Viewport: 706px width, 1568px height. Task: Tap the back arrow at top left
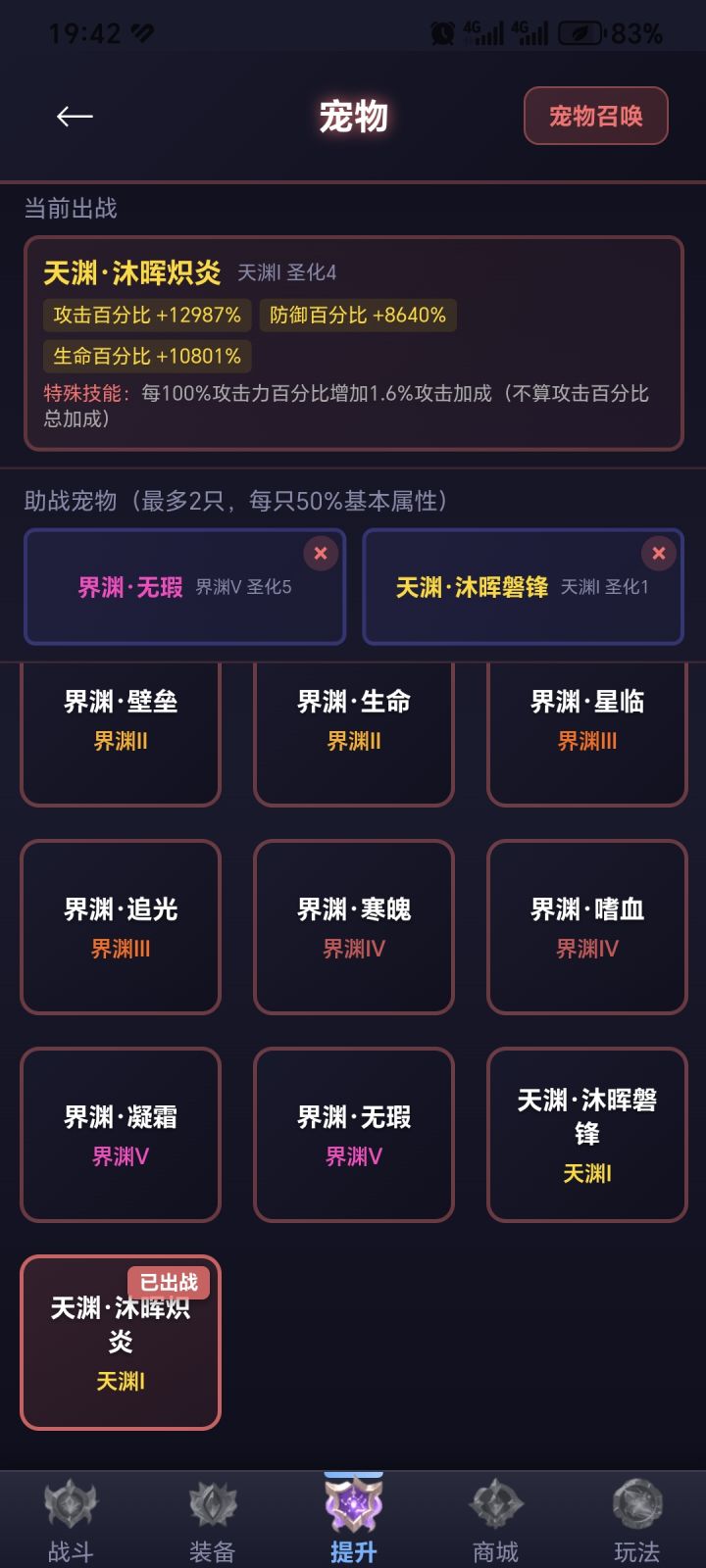click(74, 115)
